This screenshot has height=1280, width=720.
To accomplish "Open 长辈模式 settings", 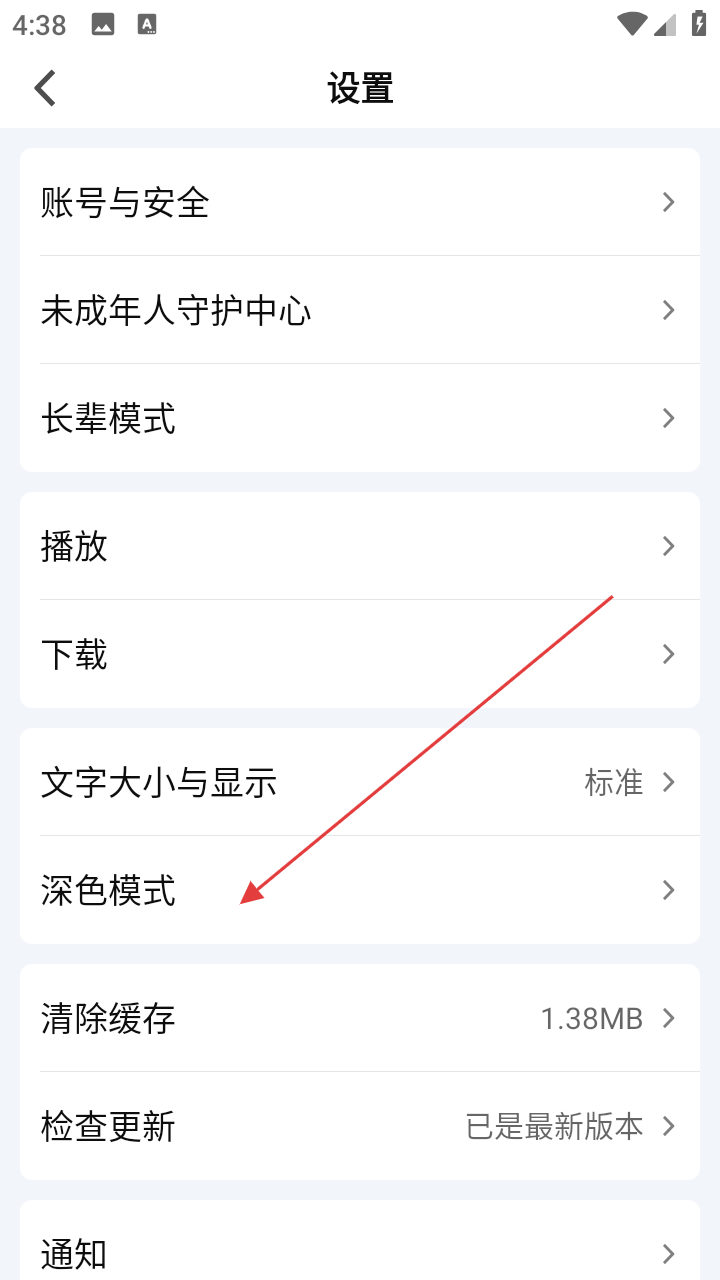I will (x=360, y=418).
